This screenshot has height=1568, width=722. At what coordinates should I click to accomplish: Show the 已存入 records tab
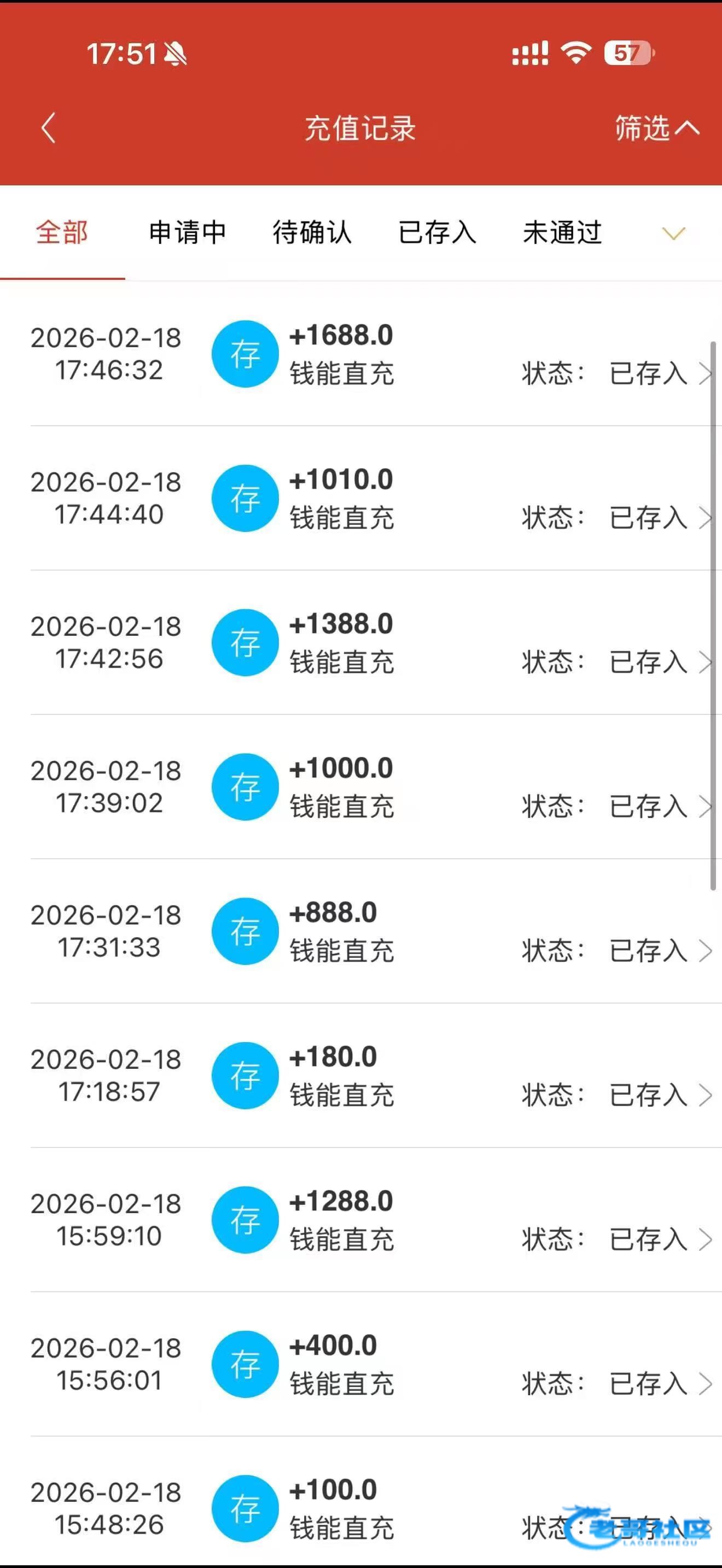tap(437, 232)
